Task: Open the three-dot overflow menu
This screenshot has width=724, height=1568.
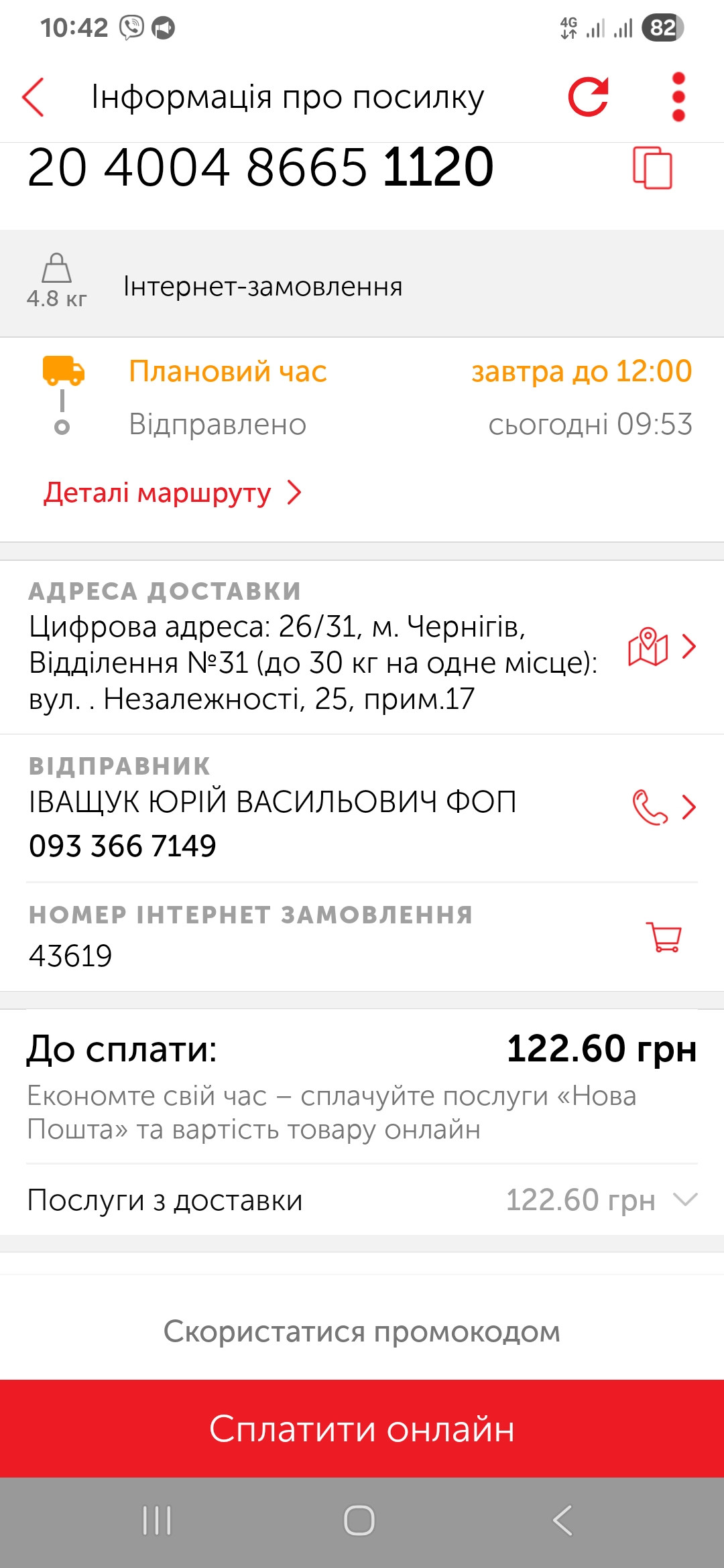Action: coord(678,97)
